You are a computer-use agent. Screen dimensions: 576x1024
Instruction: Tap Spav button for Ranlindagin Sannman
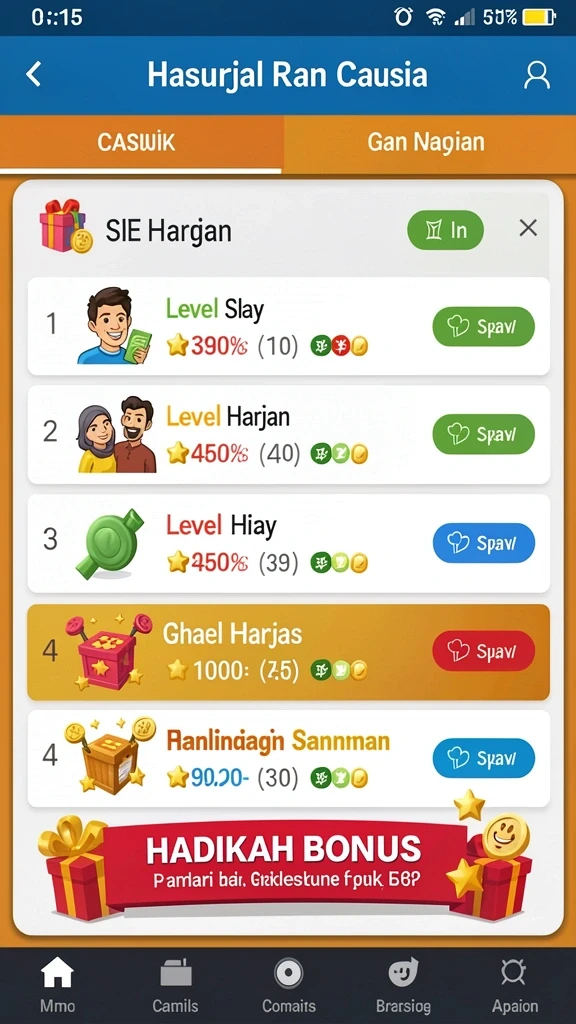pos(483,758)
